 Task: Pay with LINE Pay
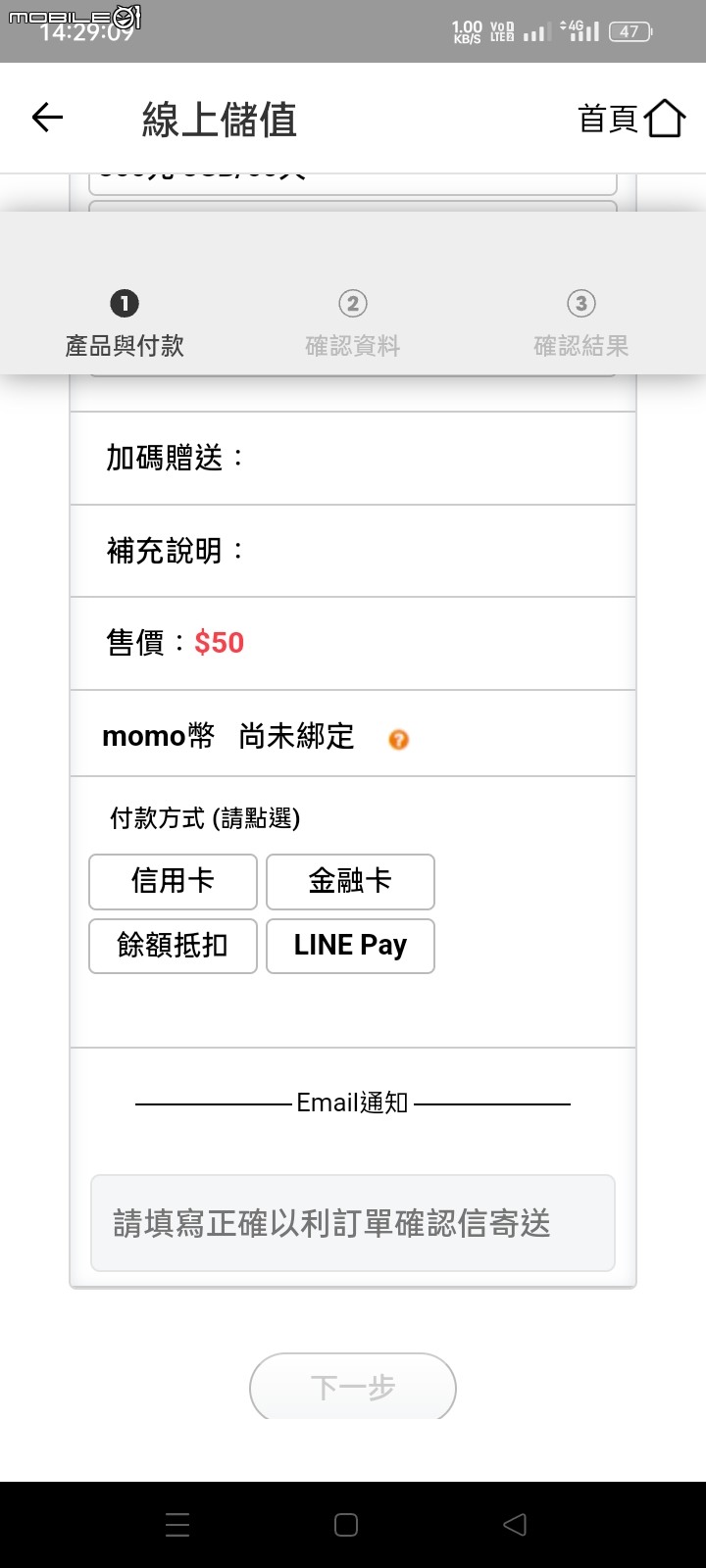click(x=350, y=946)
